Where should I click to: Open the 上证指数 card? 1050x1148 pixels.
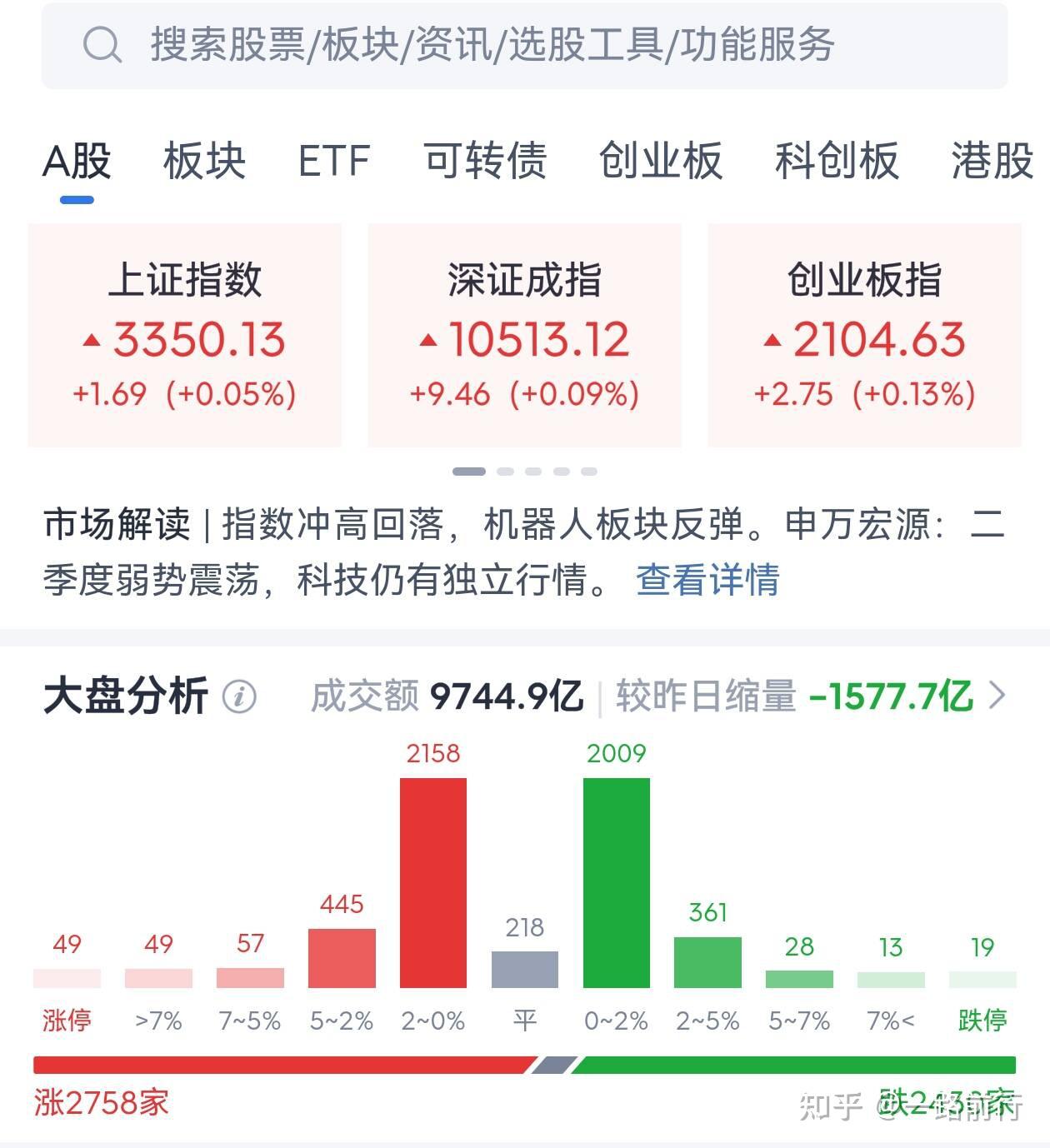click(x=184, y=333)
